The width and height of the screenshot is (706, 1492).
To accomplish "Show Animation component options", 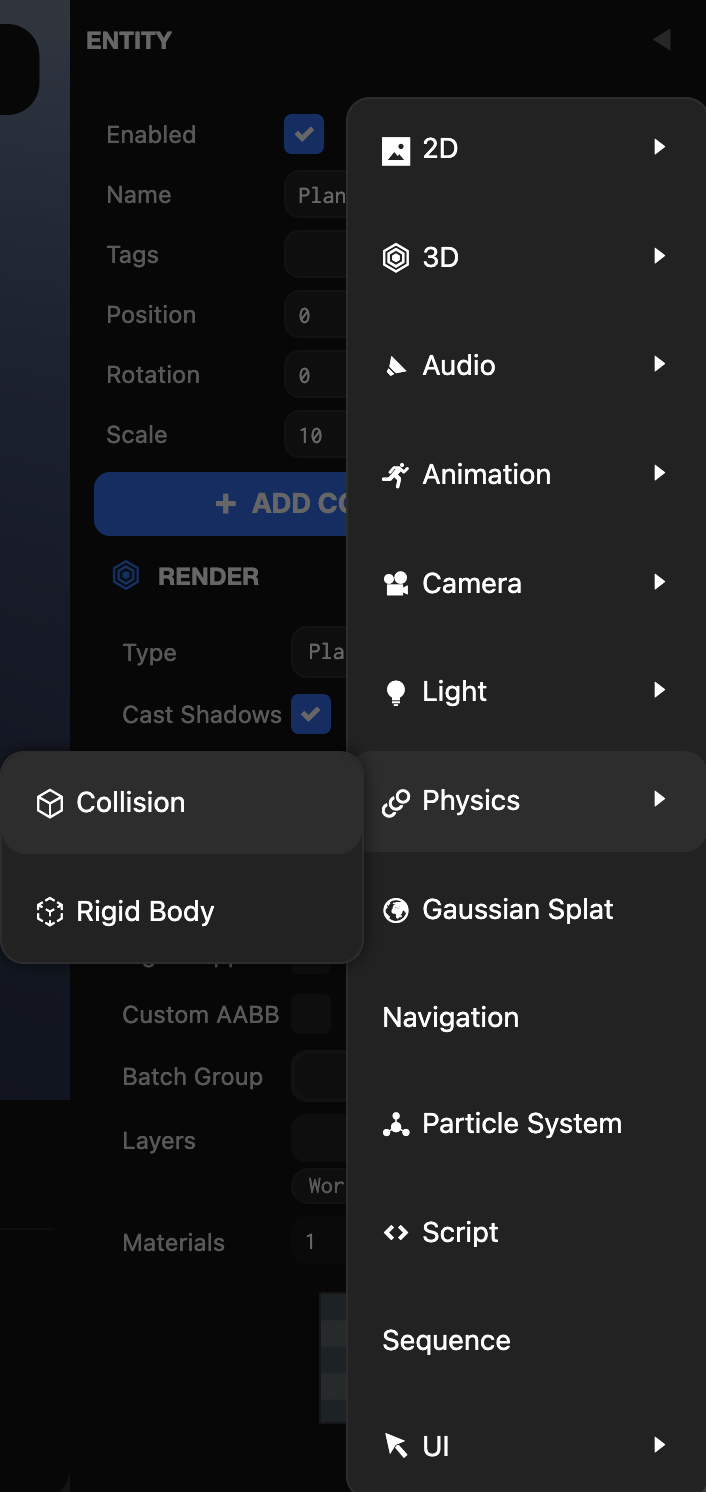I will [525, 474].
